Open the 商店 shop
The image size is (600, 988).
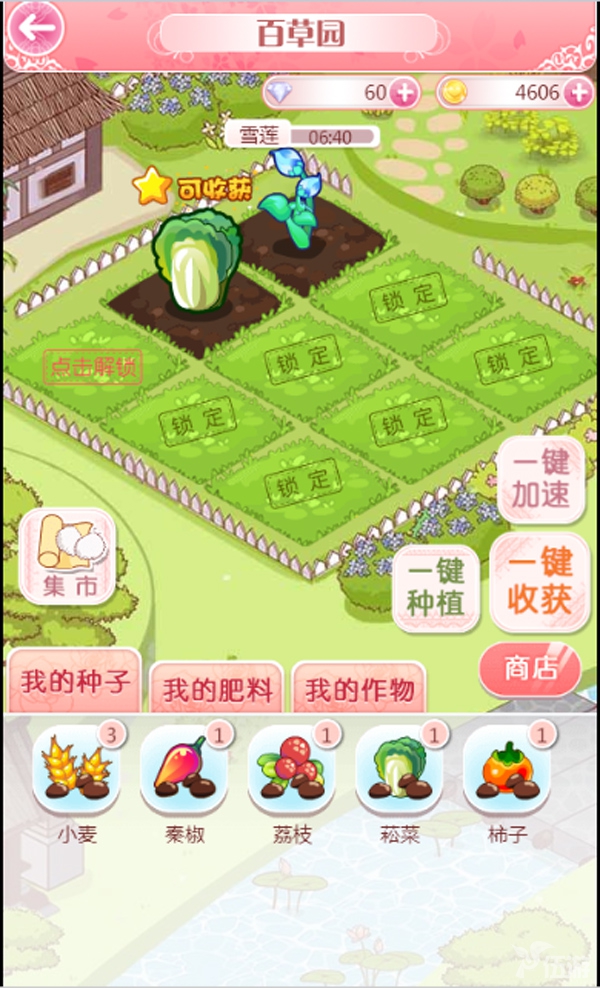click(530, 669)
